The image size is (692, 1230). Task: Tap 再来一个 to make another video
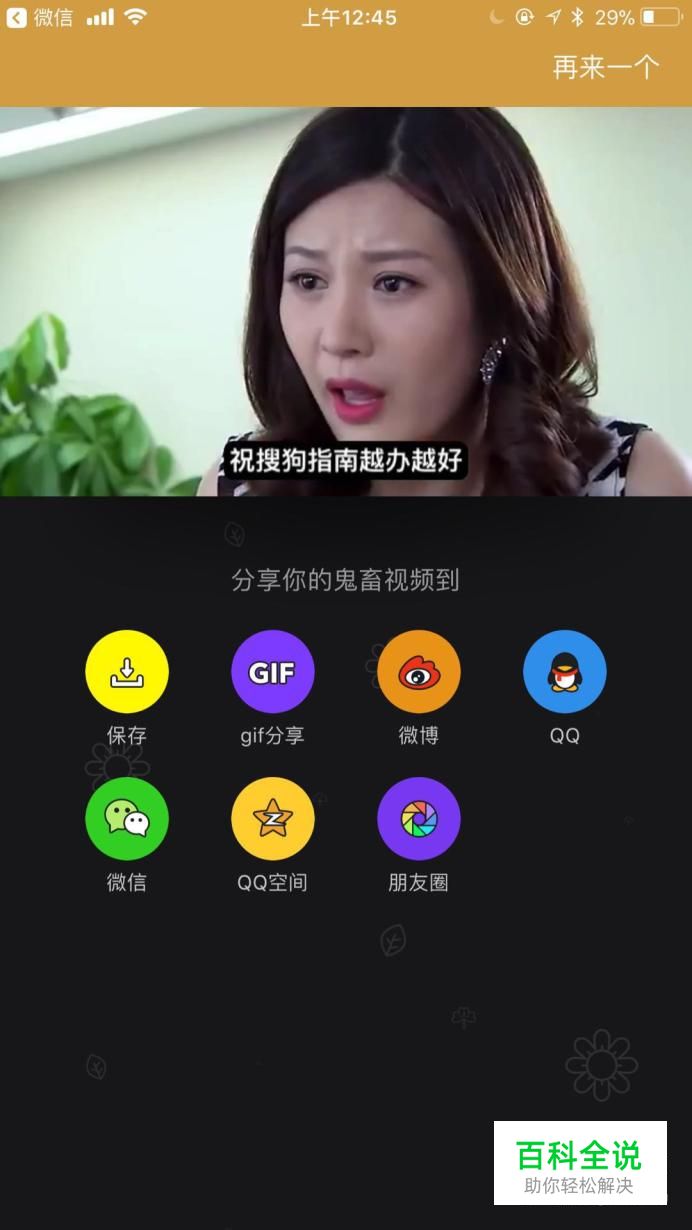point(605,67)
